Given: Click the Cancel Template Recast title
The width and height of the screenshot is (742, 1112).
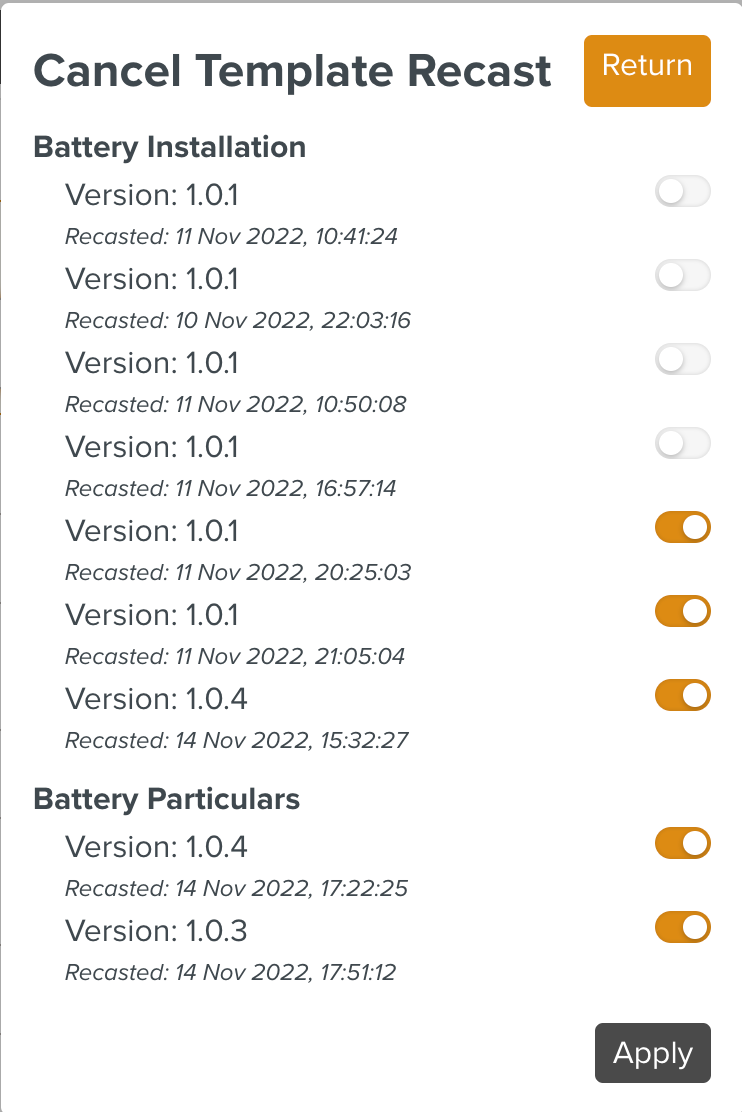Looking at the screenshot, I should [293, 71].
